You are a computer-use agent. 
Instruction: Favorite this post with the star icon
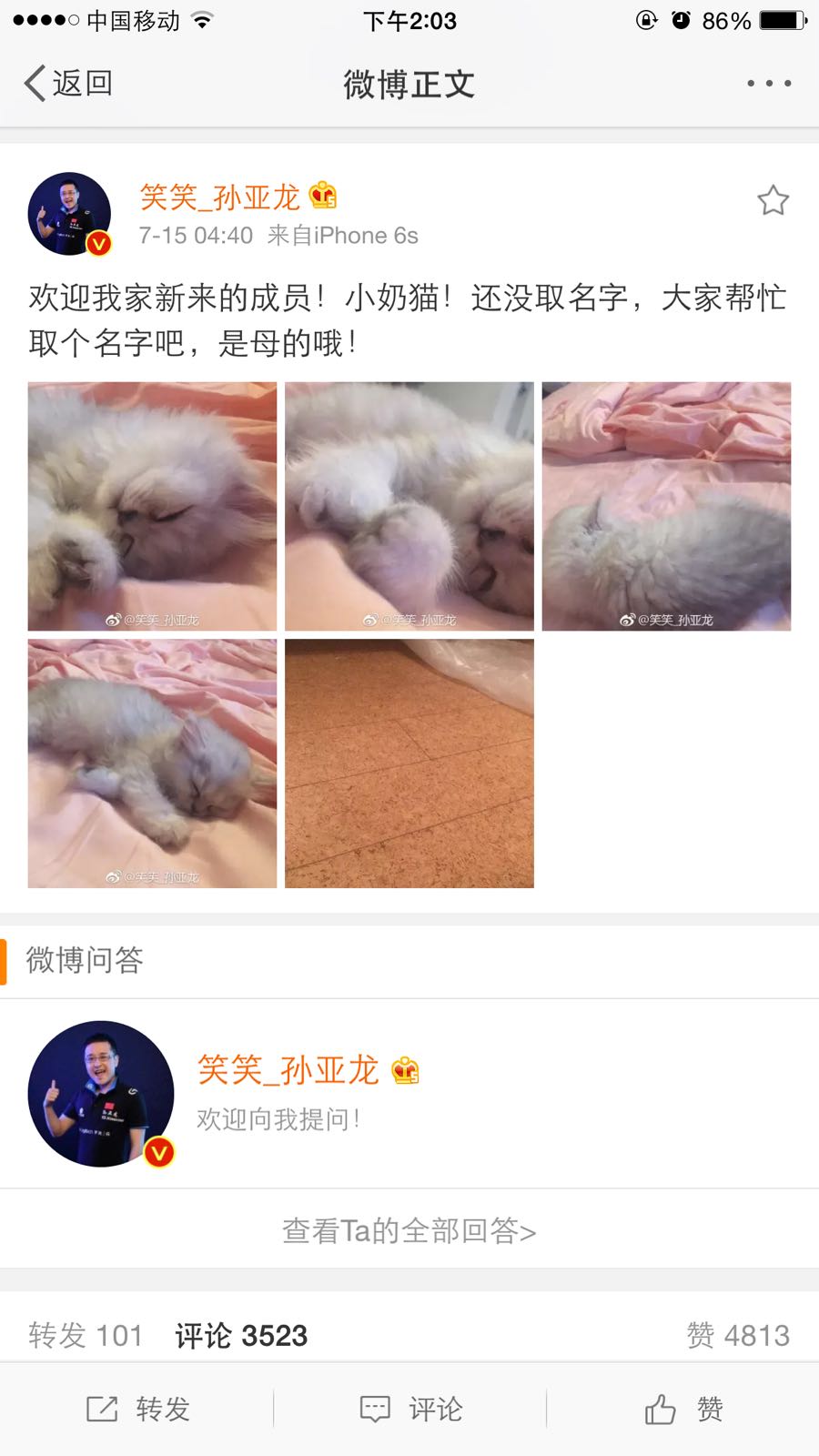click(773, 200)
